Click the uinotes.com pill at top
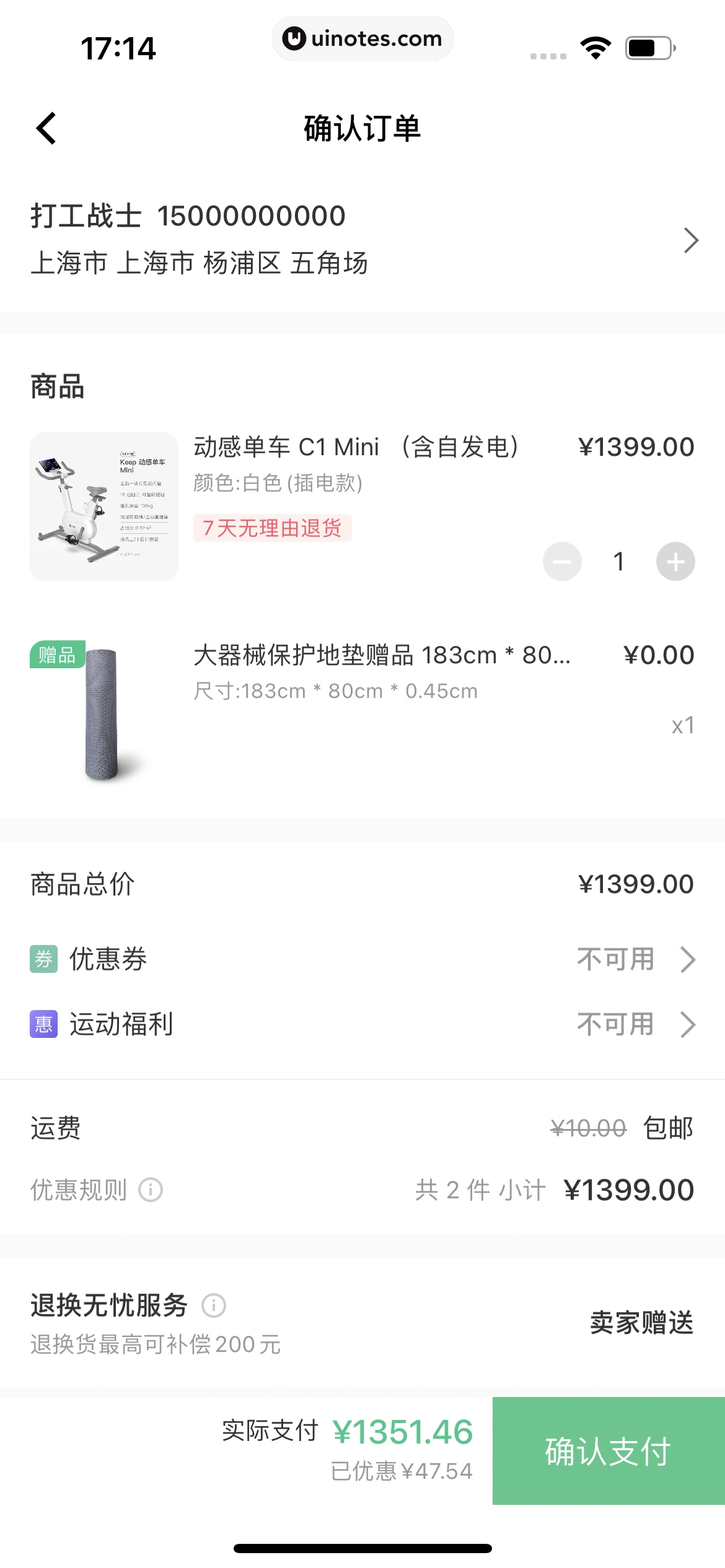 [x=362, y=38]
